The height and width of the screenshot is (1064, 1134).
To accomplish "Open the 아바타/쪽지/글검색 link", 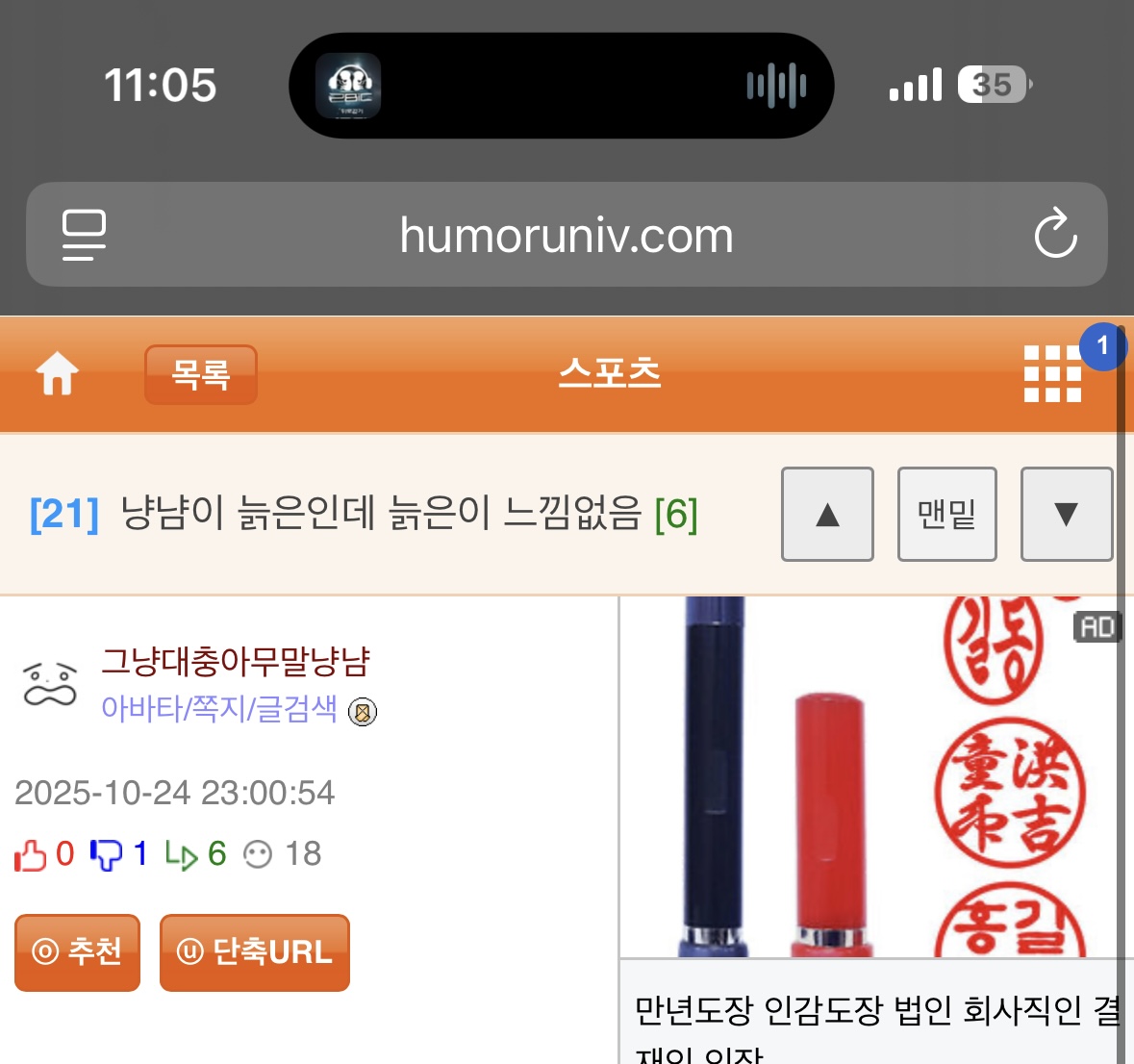I will [218, 708].
